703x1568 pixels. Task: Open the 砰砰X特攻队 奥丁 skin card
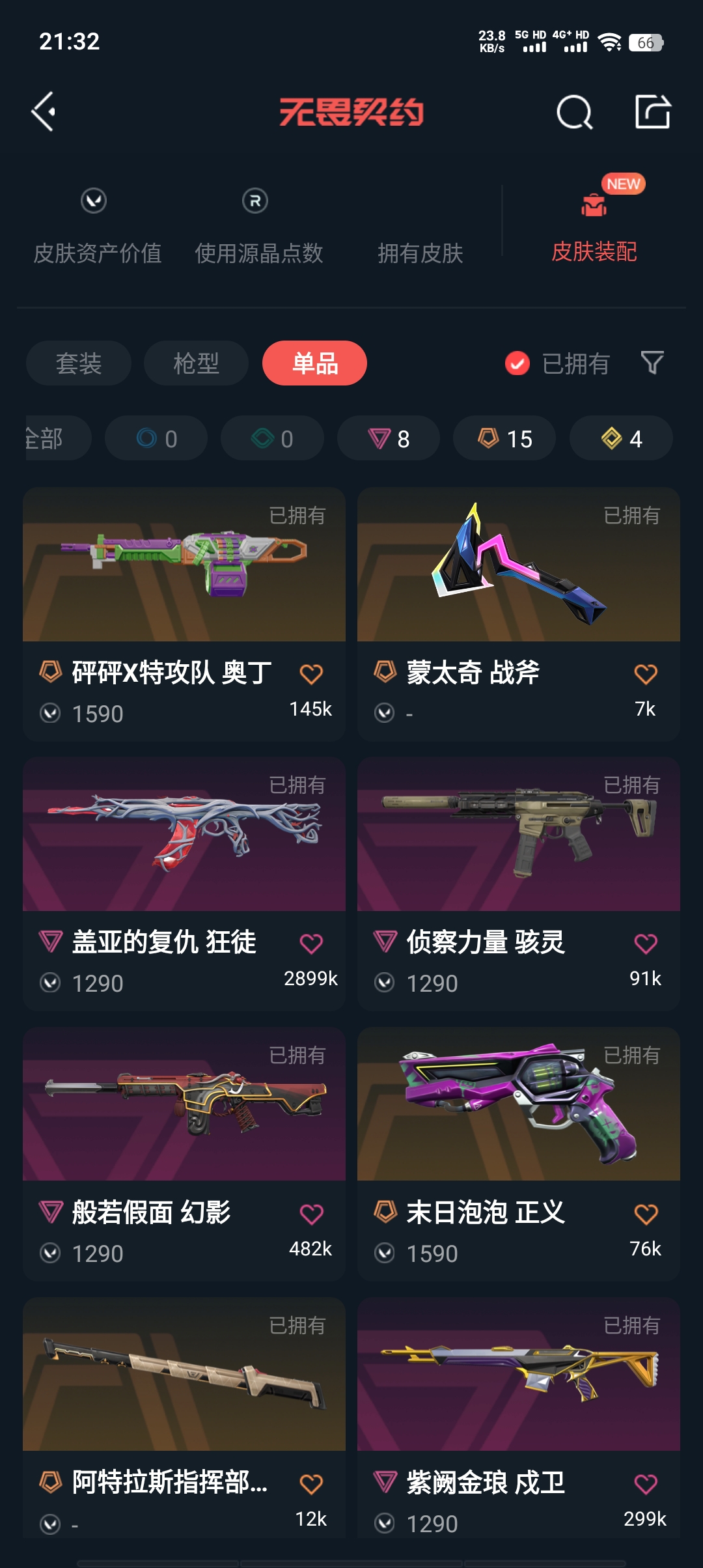(184, 565)
